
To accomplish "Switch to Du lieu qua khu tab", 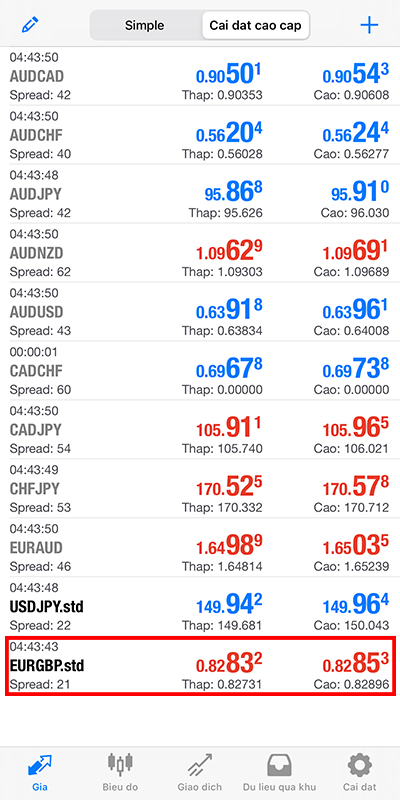I will tap(280, 771).
